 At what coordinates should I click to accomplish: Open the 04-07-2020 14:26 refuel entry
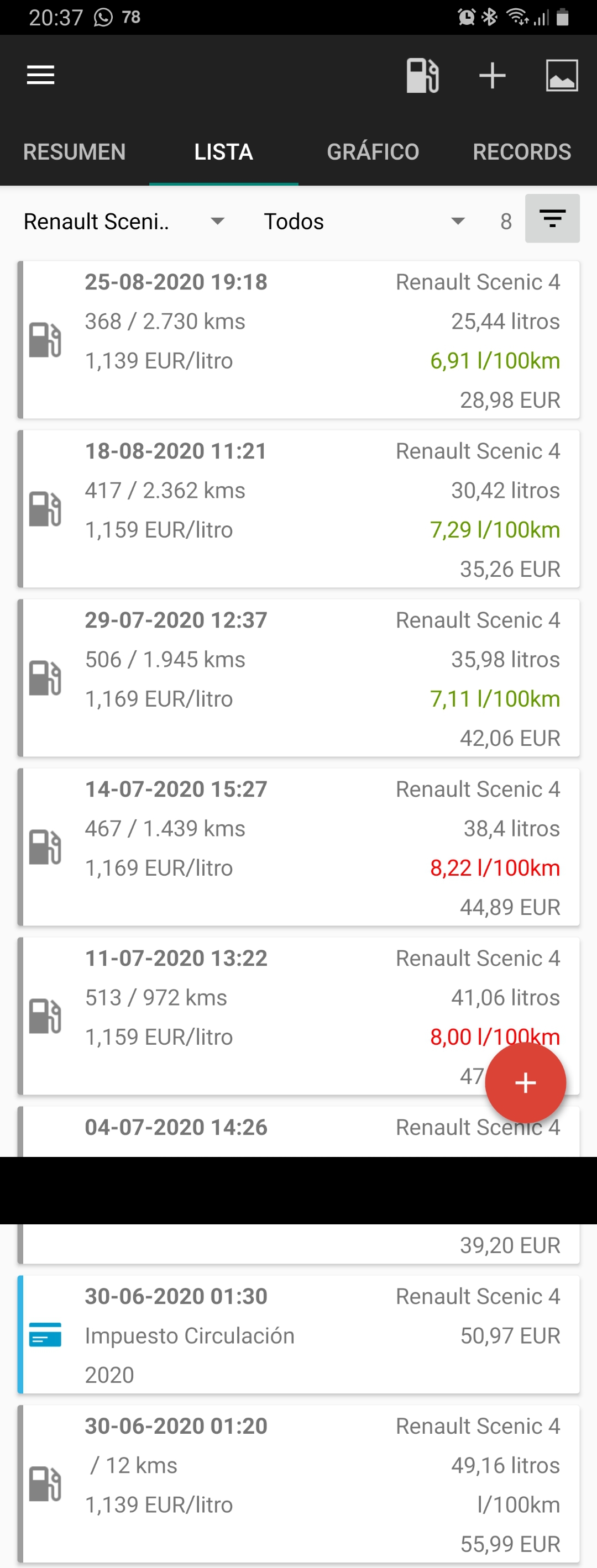pos(244,1131)
